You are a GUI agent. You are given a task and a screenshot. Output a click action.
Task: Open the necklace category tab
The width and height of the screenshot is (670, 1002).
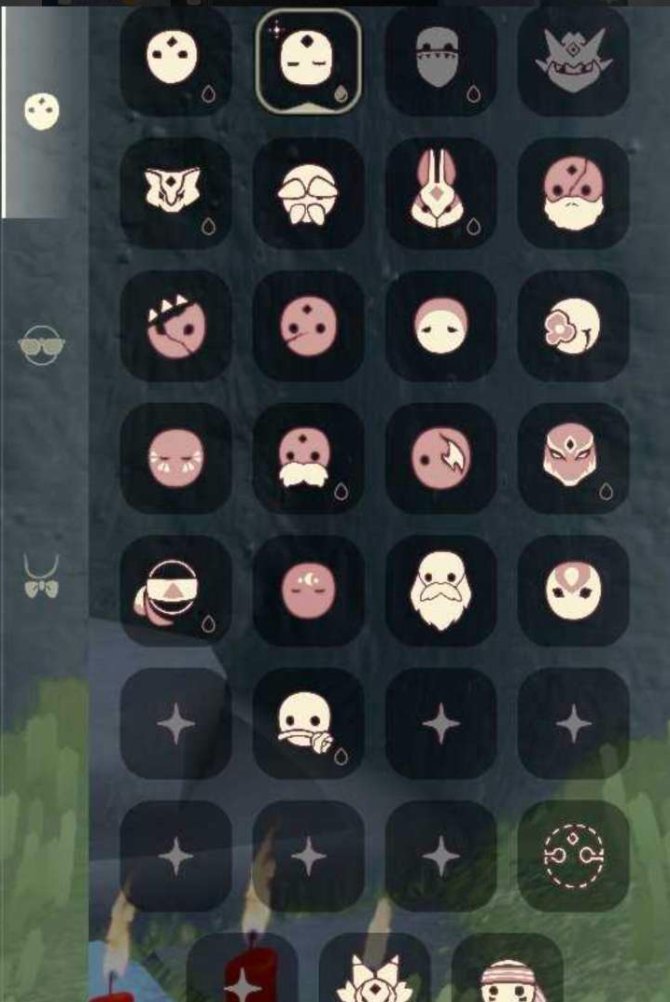(41, 577)
